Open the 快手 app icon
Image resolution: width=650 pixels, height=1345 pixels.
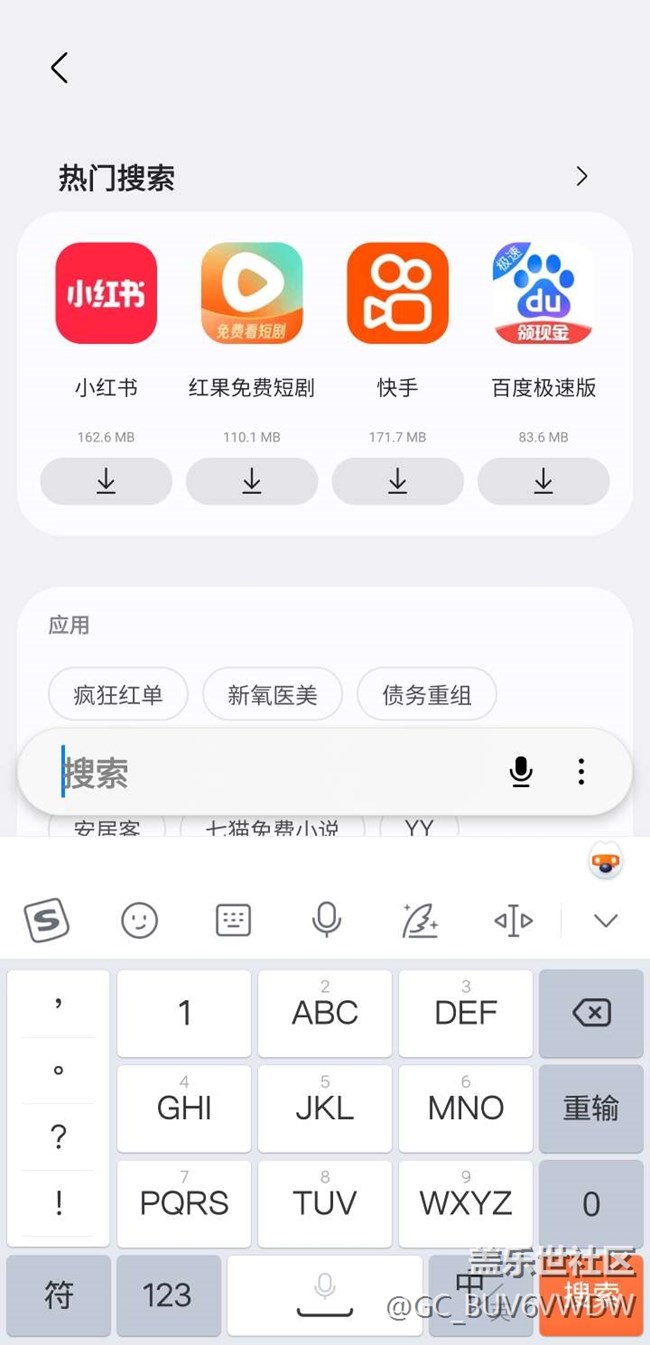pos(398,293)
